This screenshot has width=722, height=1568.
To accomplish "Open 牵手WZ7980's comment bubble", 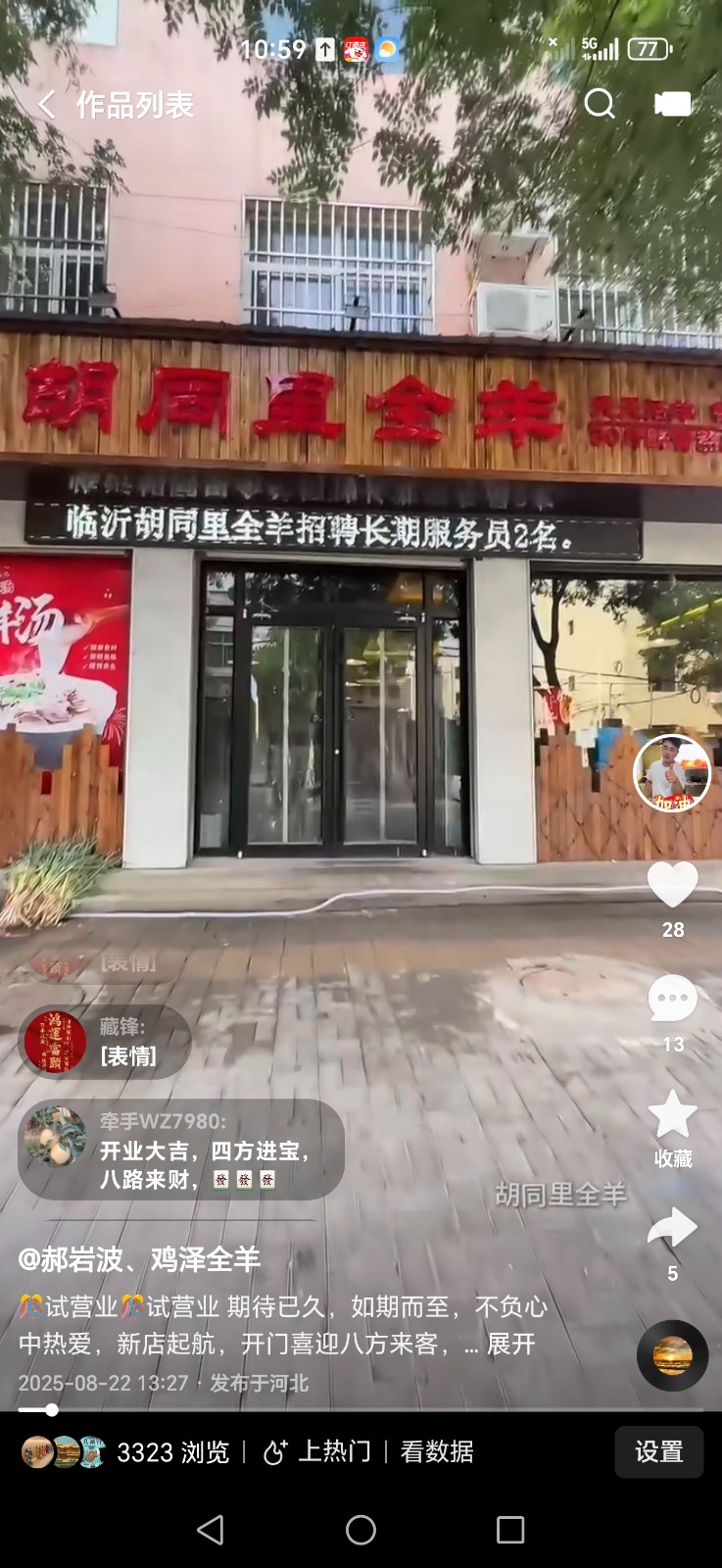I will [x=181, y=1150].
